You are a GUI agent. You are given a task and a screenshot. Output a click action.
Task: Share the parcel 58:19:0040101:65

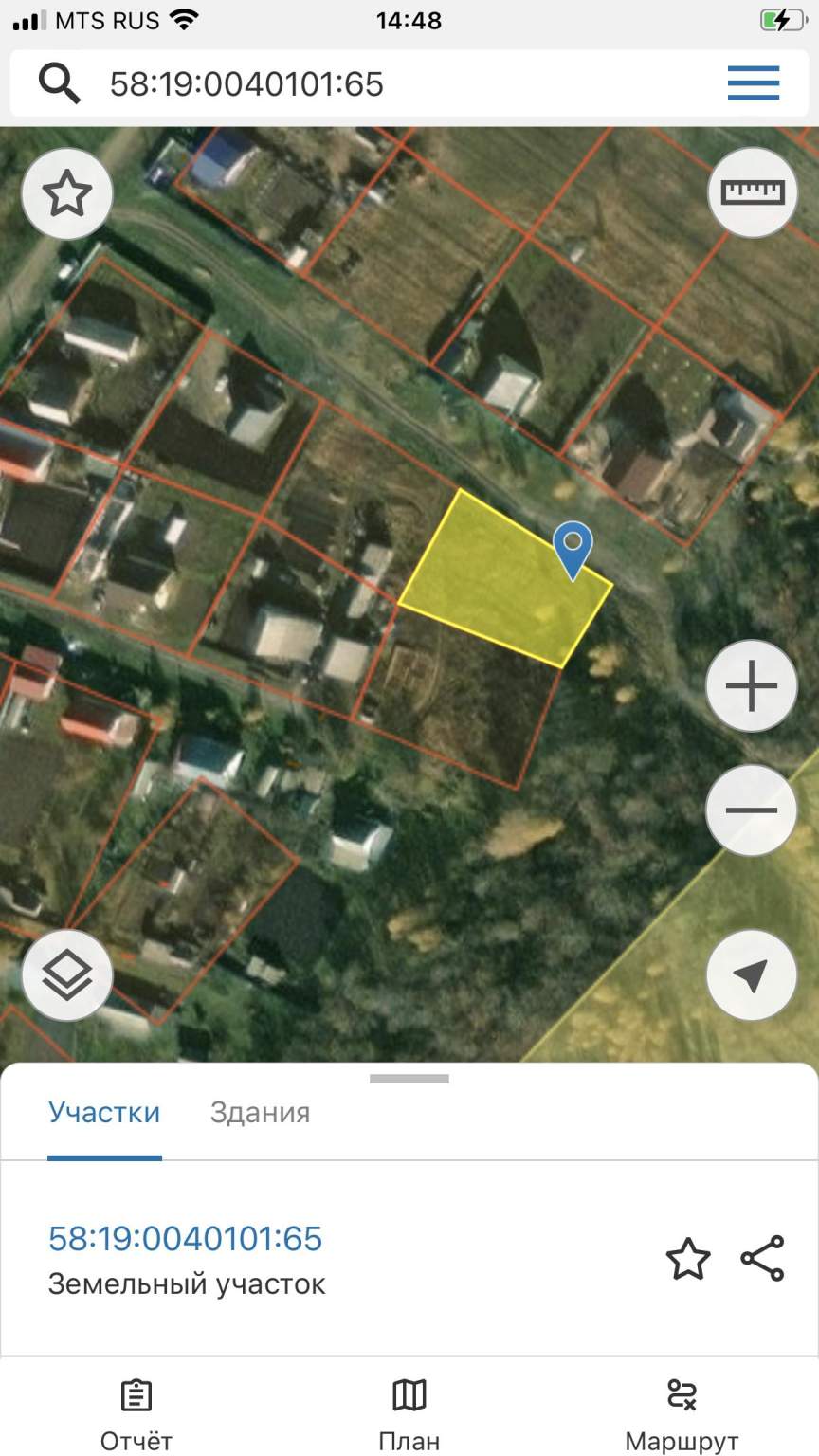(x=762, y=1259)
